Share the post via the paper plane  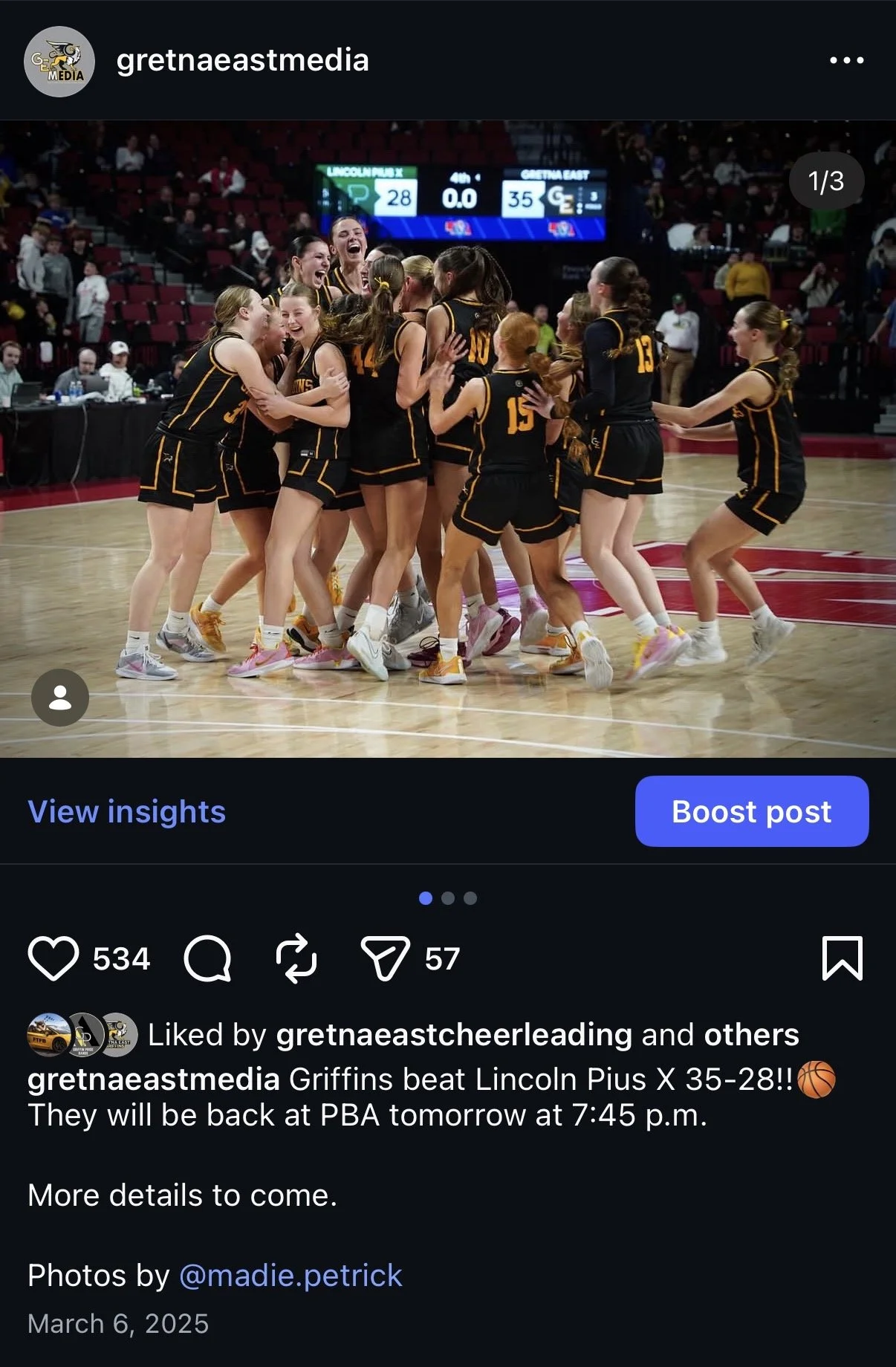pos(385,958)
